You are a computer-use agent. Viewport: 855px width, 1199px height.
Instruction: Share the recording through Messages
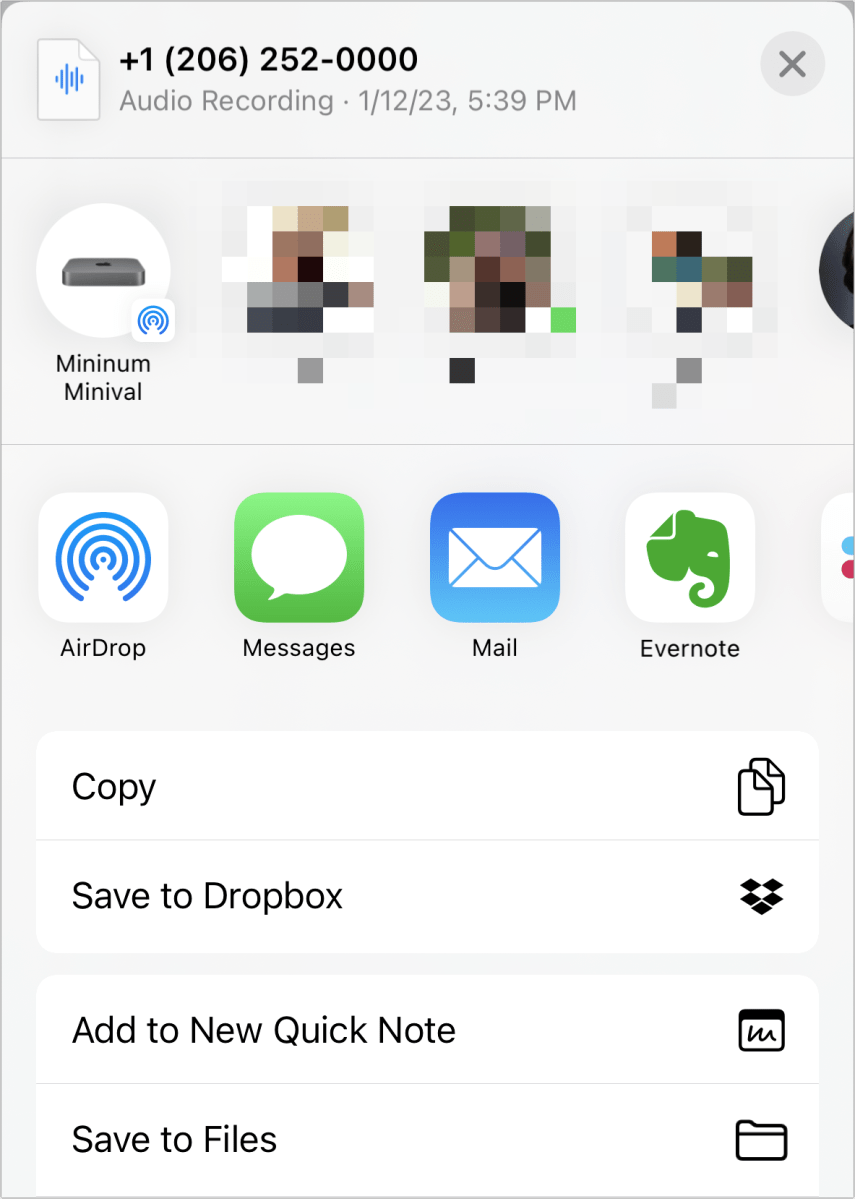pos(299,558)
